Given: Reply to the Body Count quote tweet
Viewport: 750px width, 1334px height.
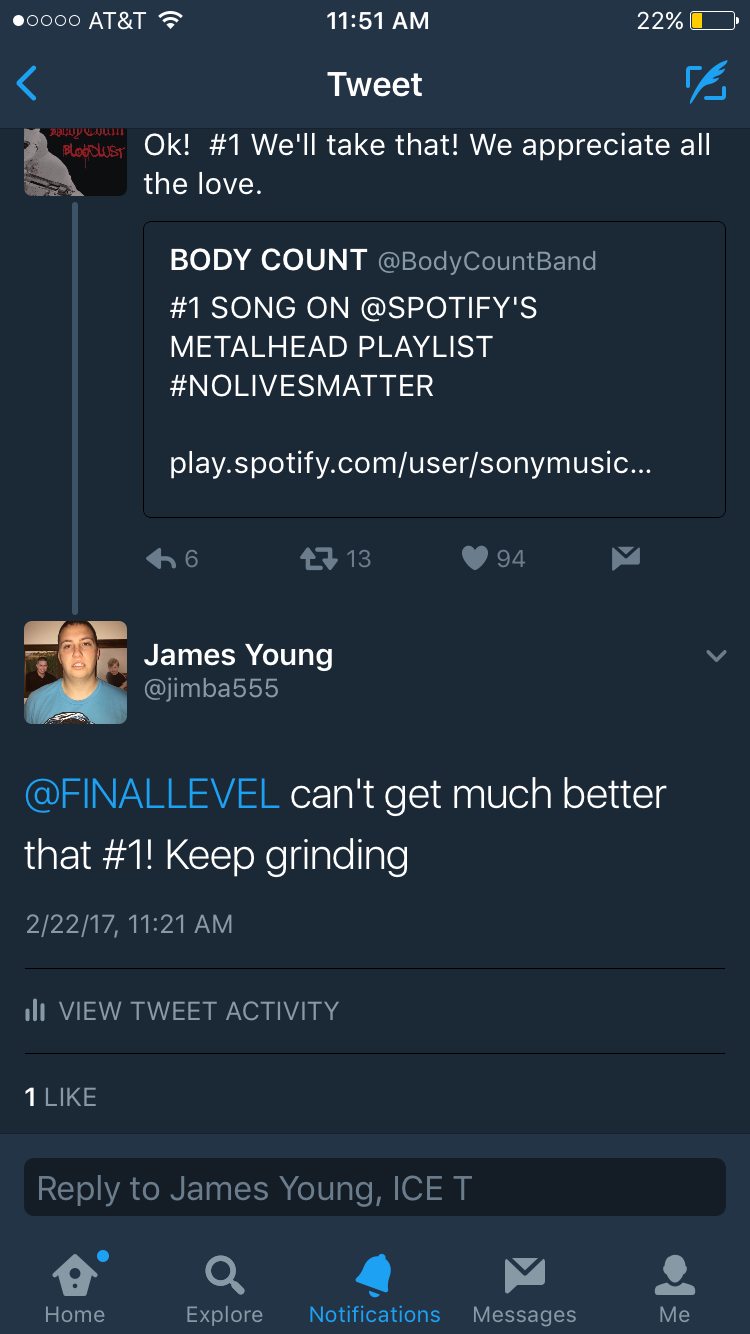Looking at the screenshot, I should 161,559.
